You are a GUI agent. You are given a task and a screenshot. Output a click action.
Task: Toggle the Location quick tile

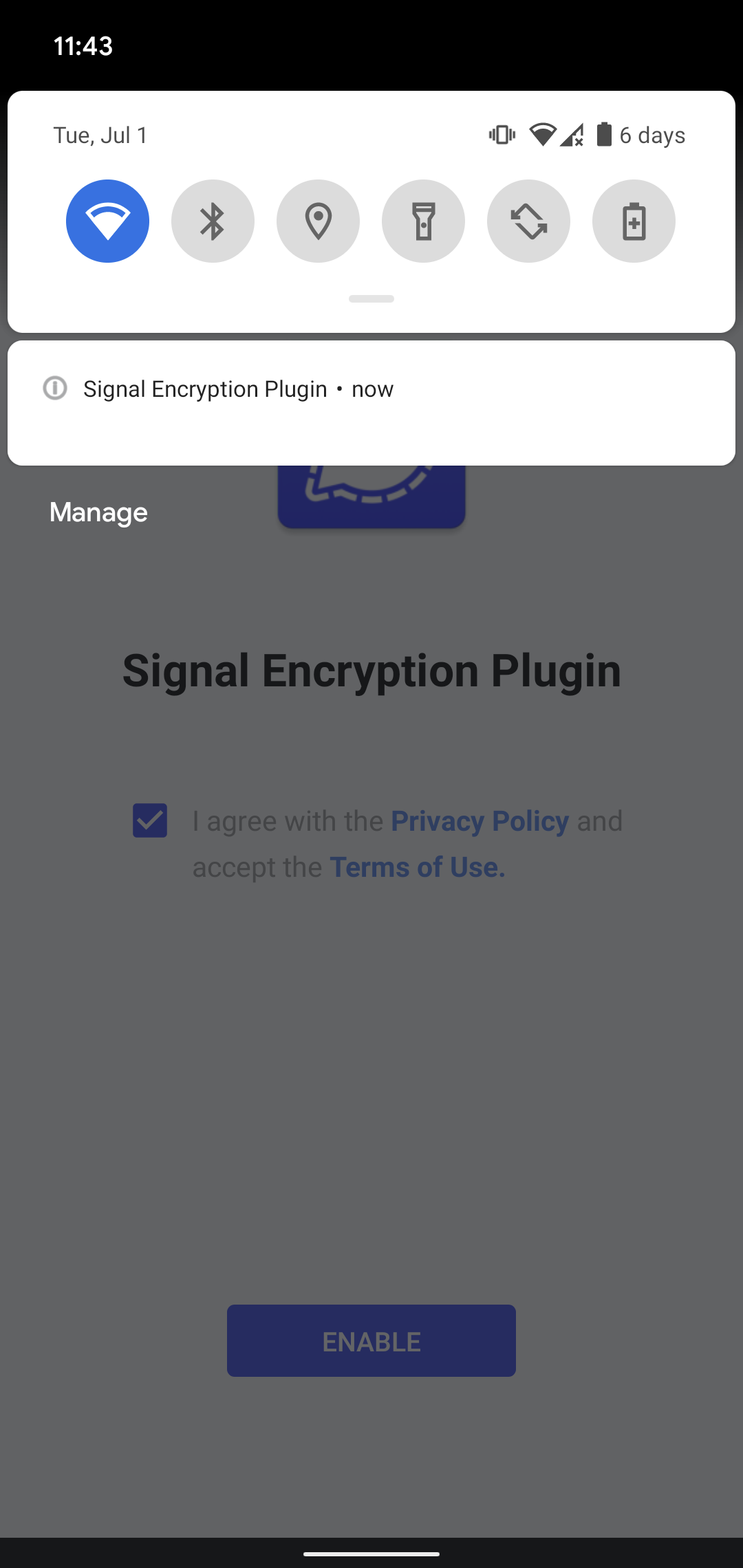[x=318, y=221]
